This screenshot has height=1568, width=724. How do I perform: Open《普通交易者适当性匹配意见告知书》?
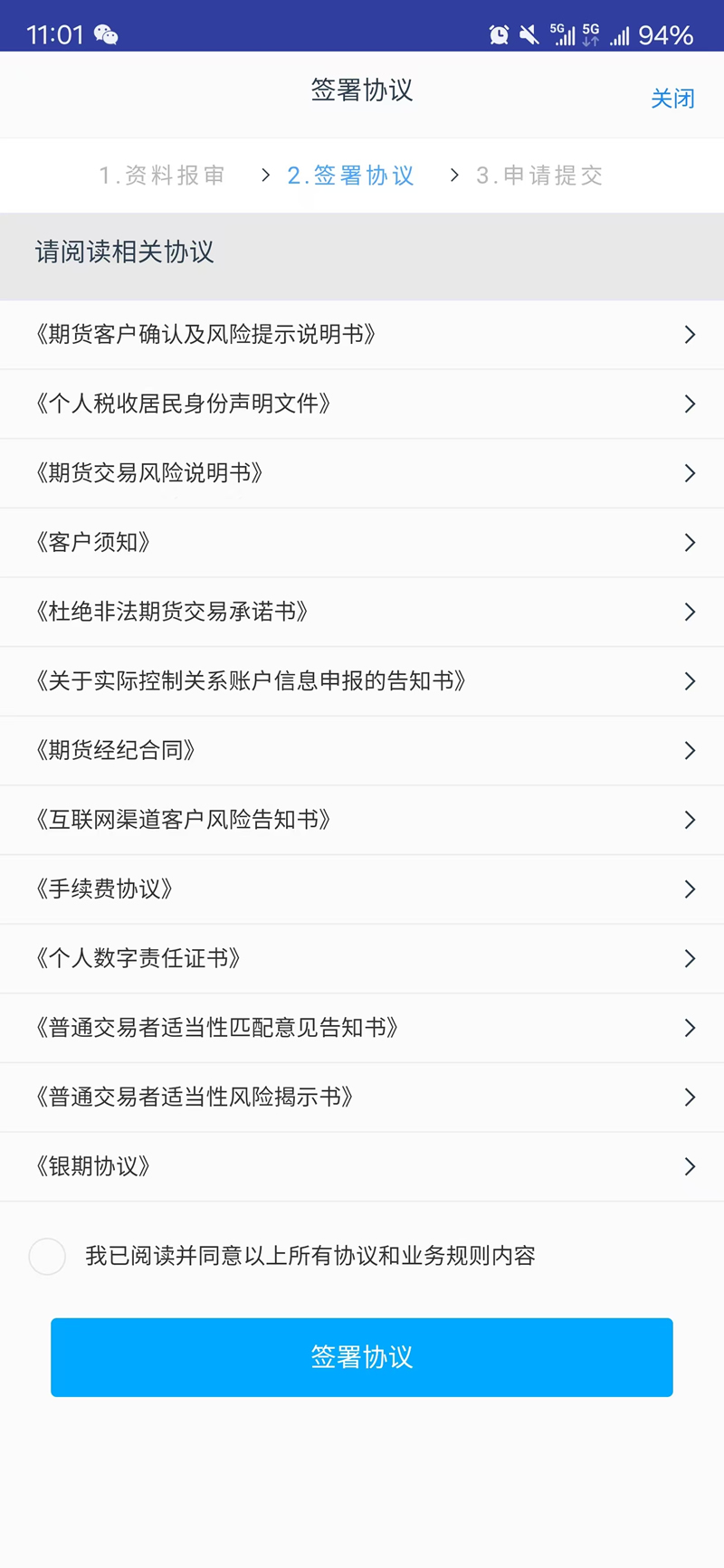point(362,1028)
